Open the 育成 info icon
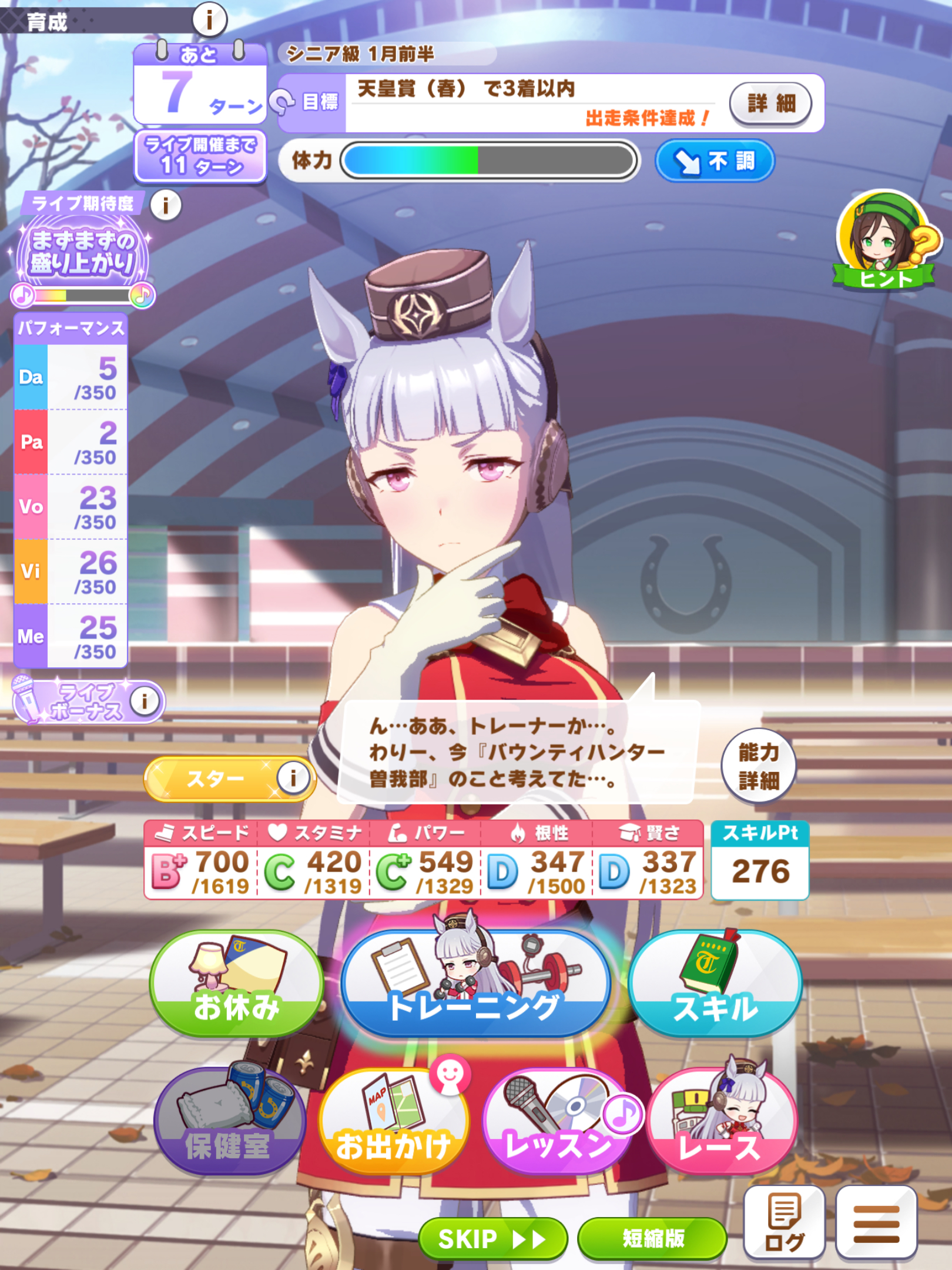 [x=209, y=19]
